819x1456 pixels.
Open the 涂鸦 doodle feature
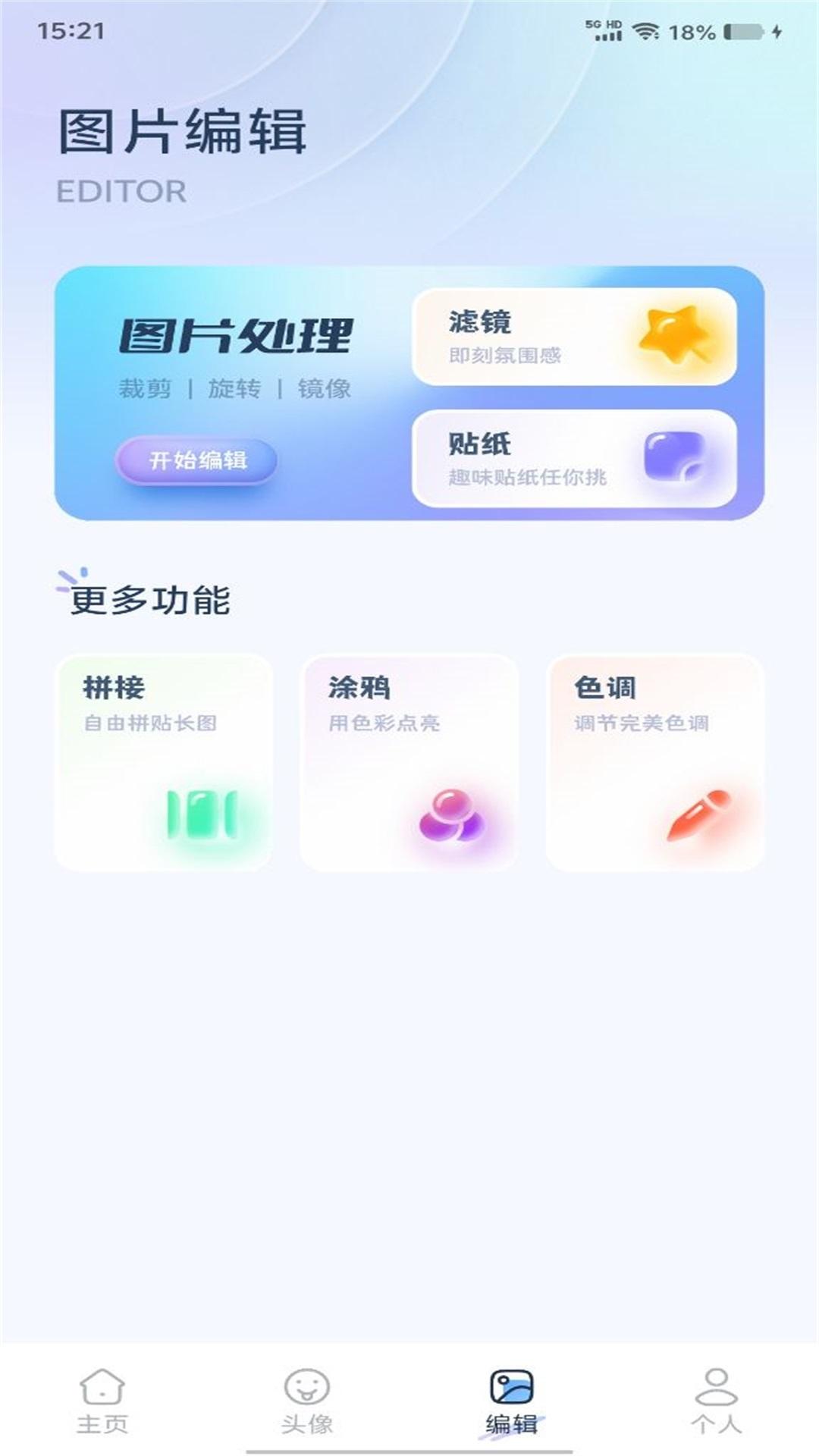coord(409,761)
